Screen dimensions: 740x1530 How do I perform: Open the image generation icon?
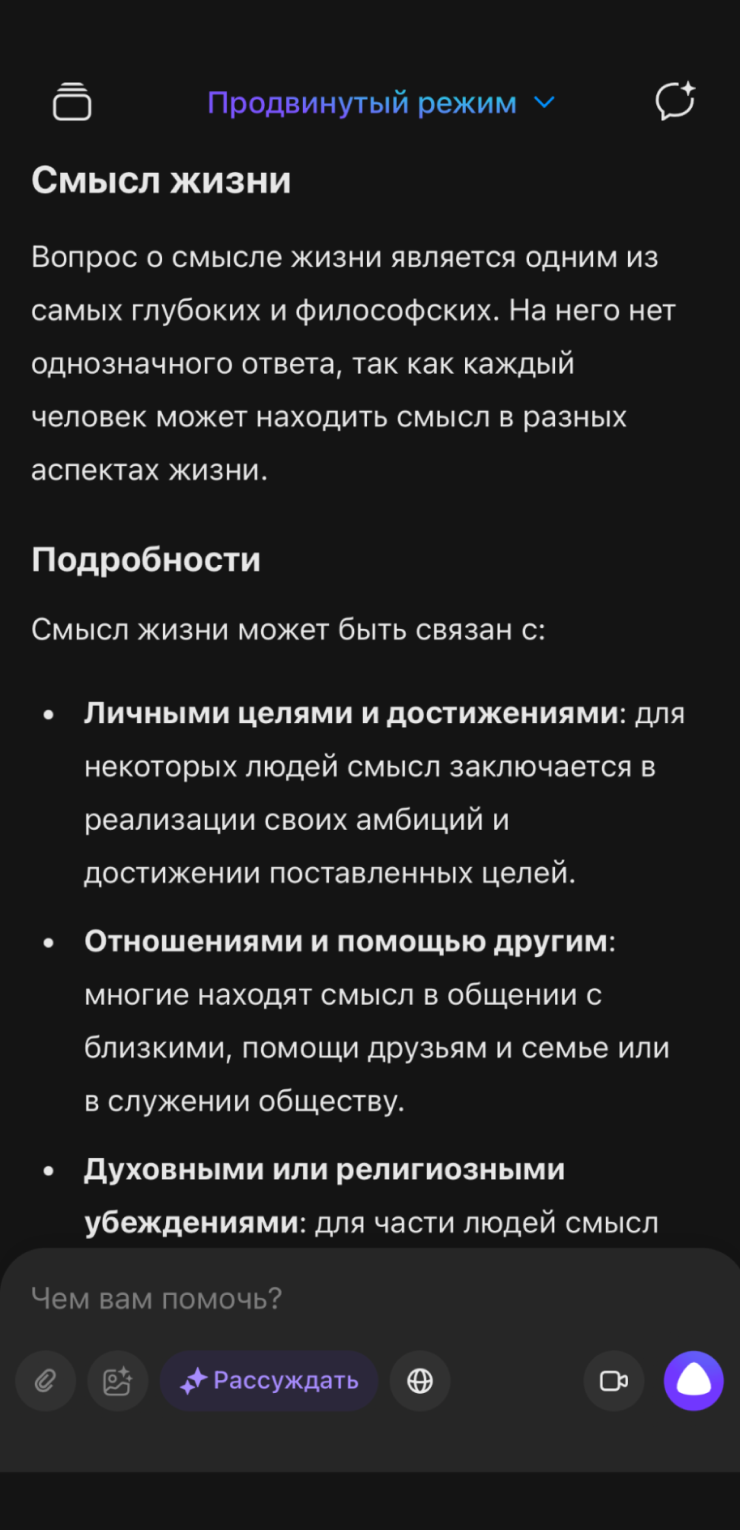pyautogui.click(x=117, y=1381)
